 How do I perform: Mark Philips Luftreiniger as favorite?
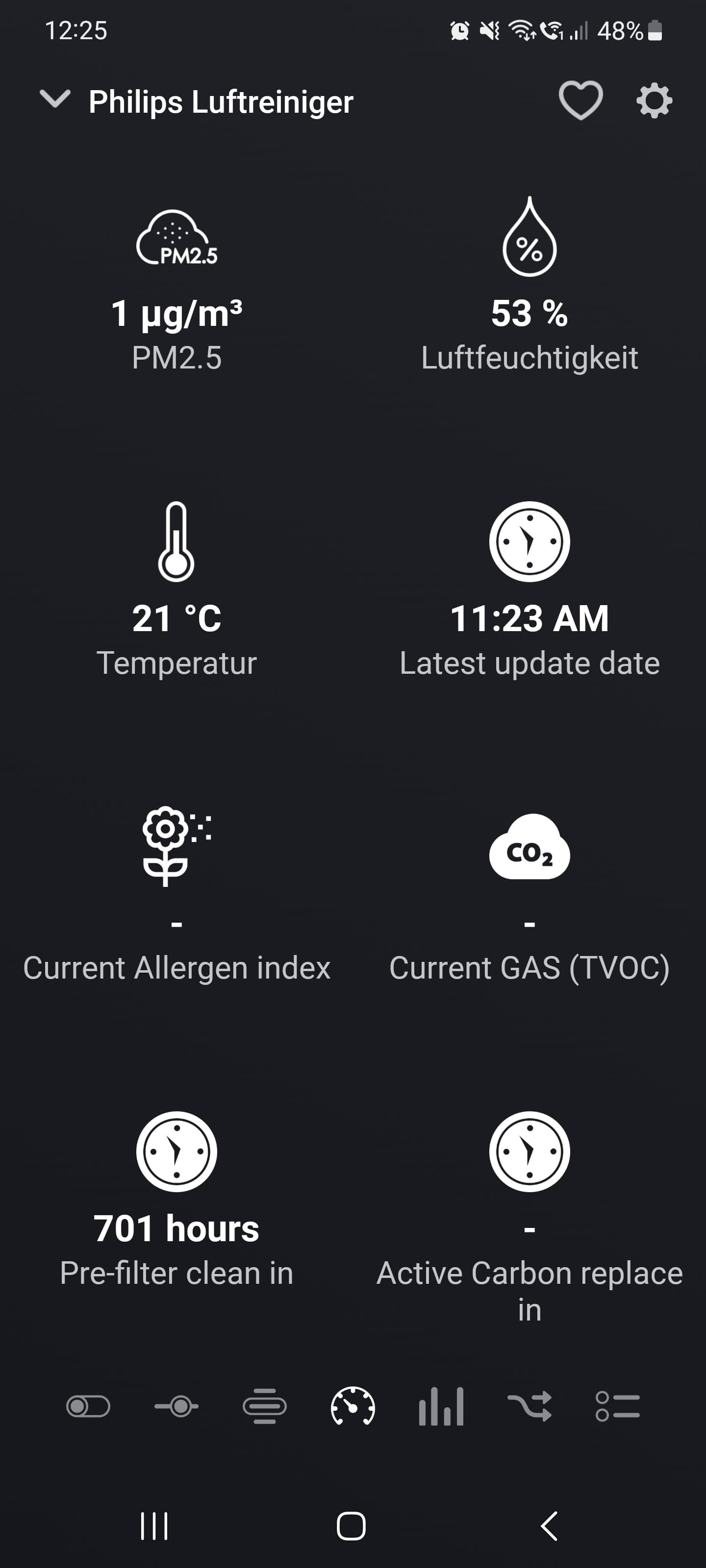580,100
